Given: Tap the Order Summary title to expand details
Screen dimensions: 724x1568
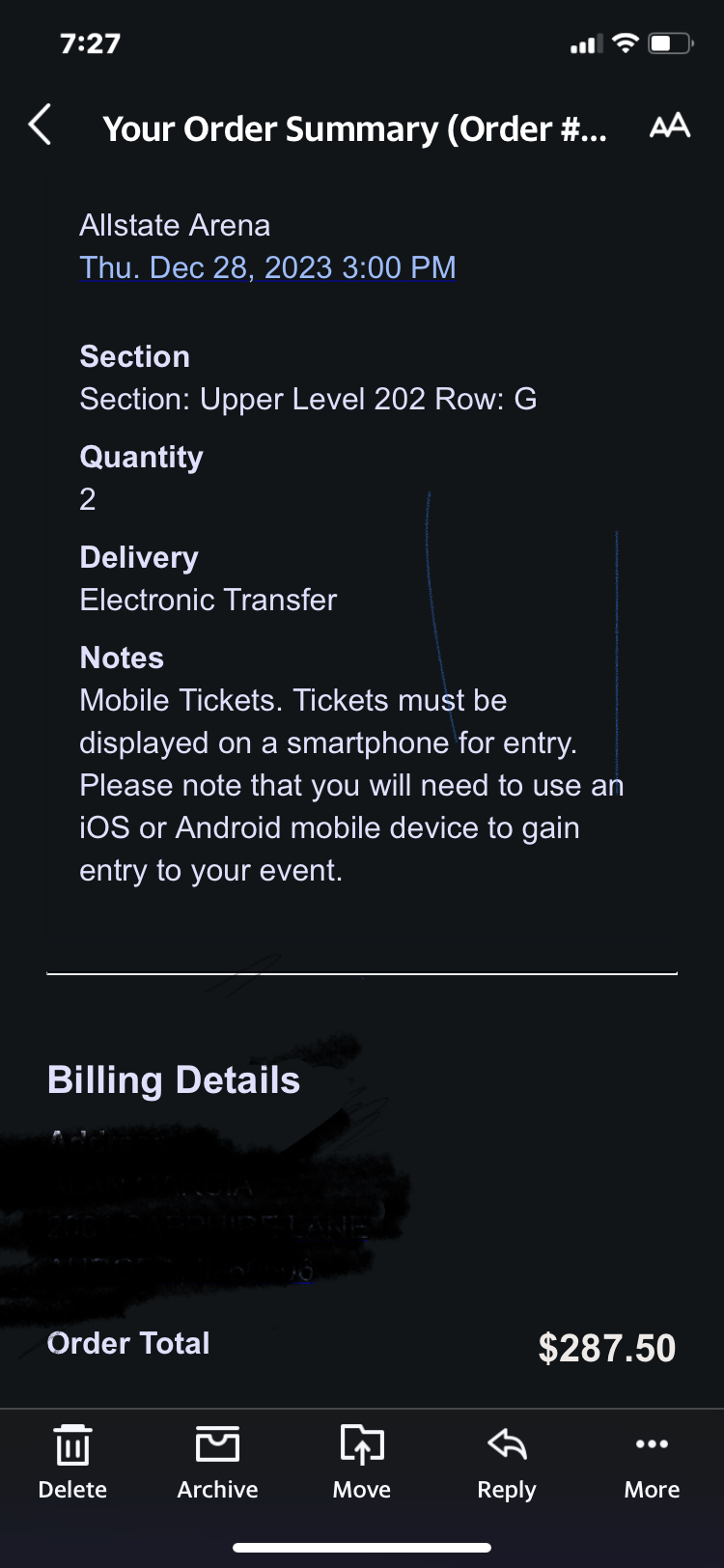Looking at the screenshot, I should tap(290, 128).
